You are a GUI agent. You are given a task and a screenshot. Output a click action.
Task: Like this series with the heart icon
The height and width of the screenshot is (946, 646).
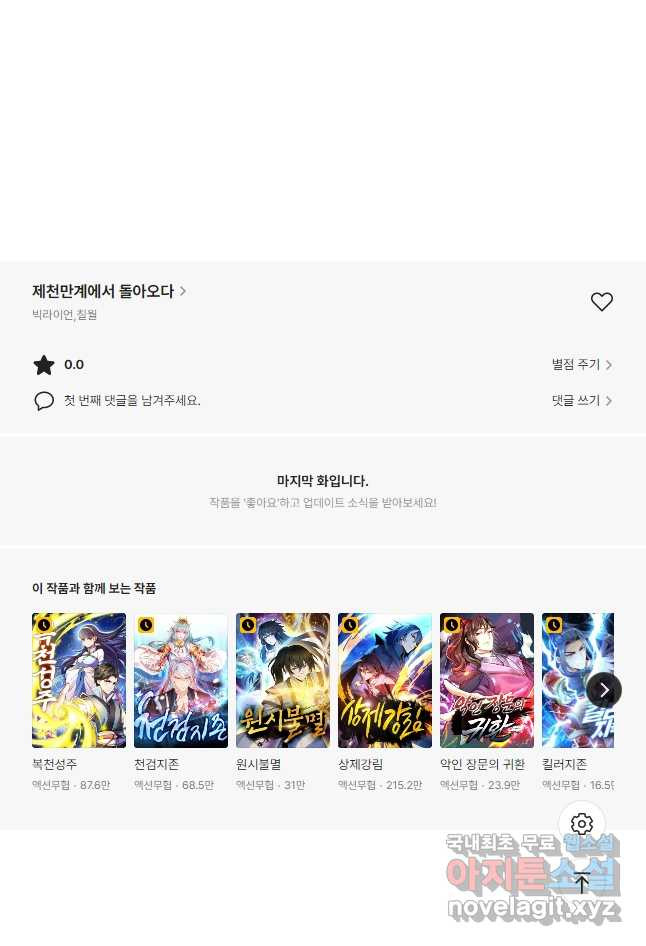coord(601,301)
